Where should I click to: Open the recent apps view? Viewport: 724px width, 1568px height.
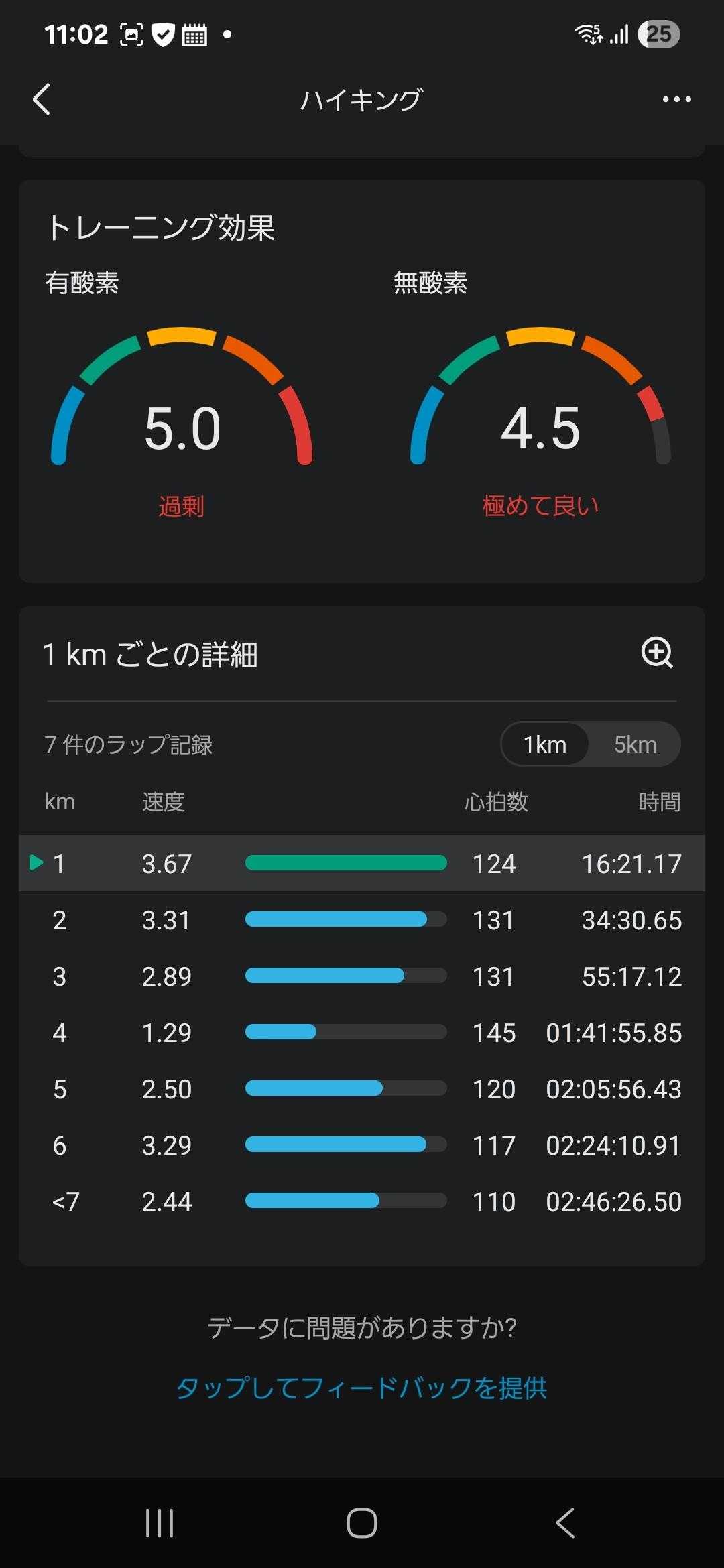point(160,1523)
